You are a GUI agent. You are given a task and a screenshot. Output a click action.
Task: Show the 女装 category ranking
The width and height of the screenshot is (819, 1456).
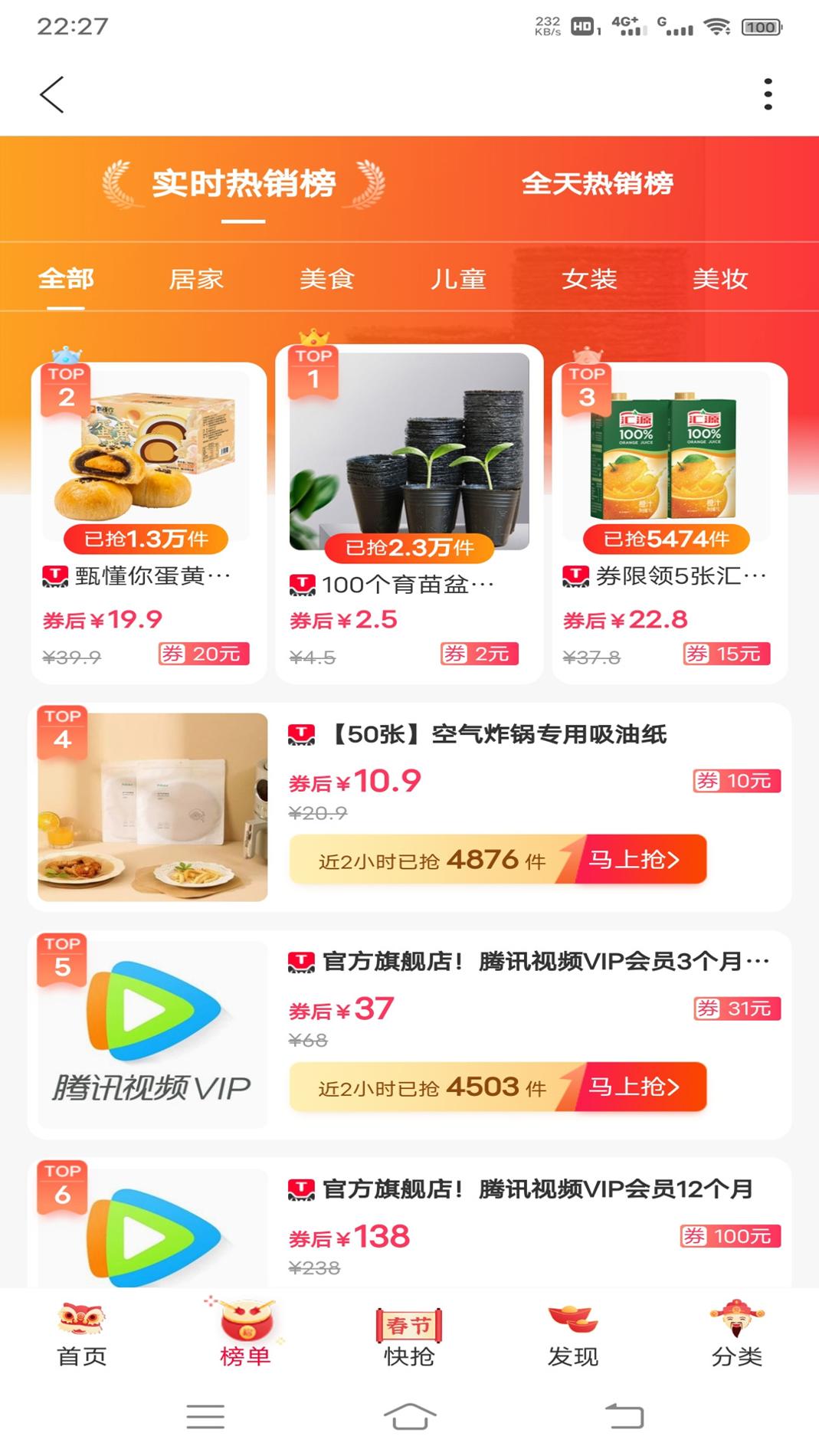point(589,279)
